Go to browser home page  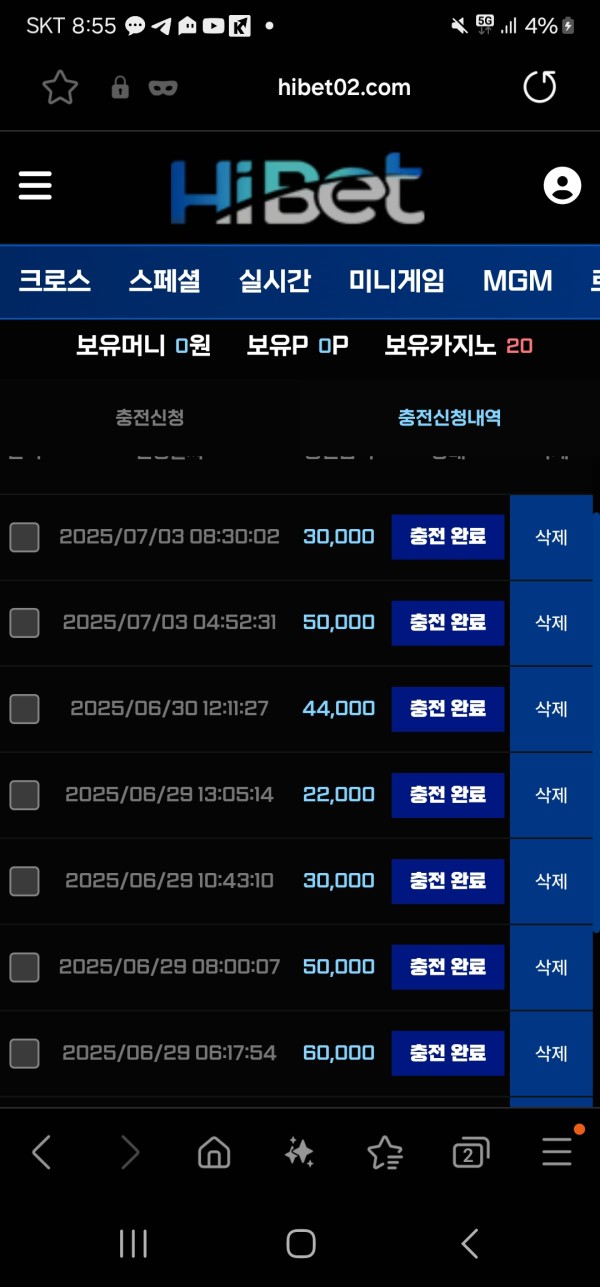pos(214,1154)
